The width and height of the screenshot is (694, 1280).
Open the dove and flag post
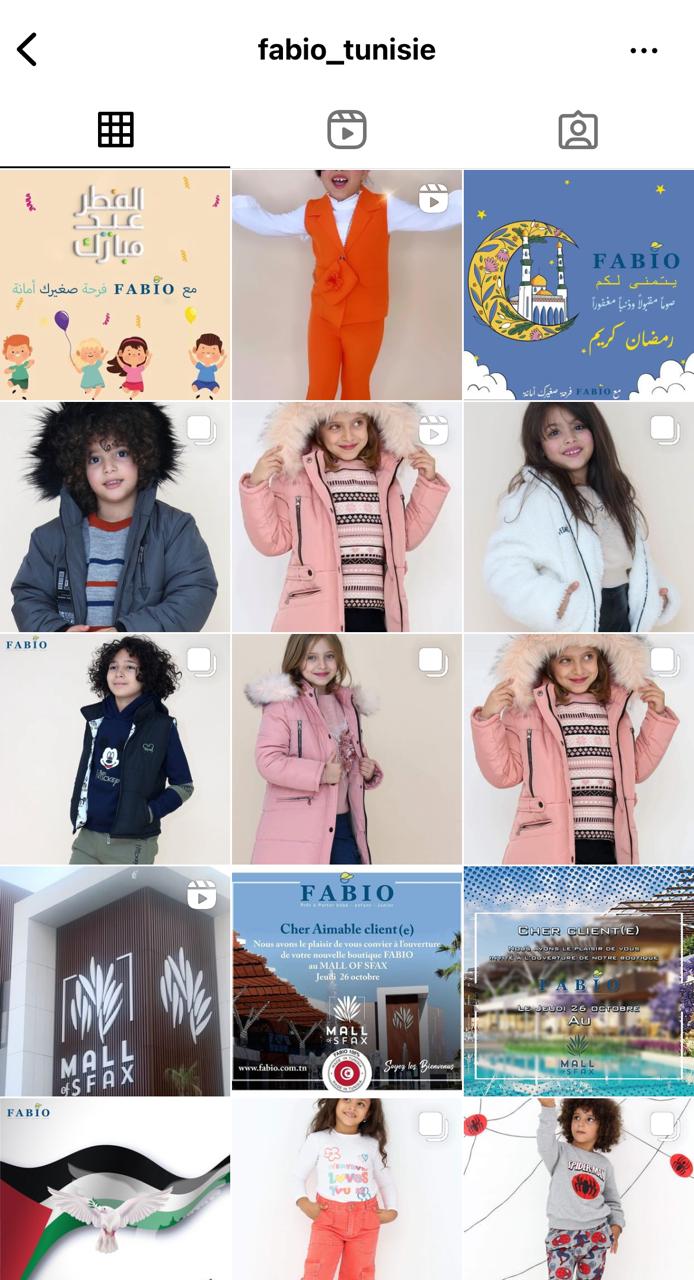click(115, 1190)
